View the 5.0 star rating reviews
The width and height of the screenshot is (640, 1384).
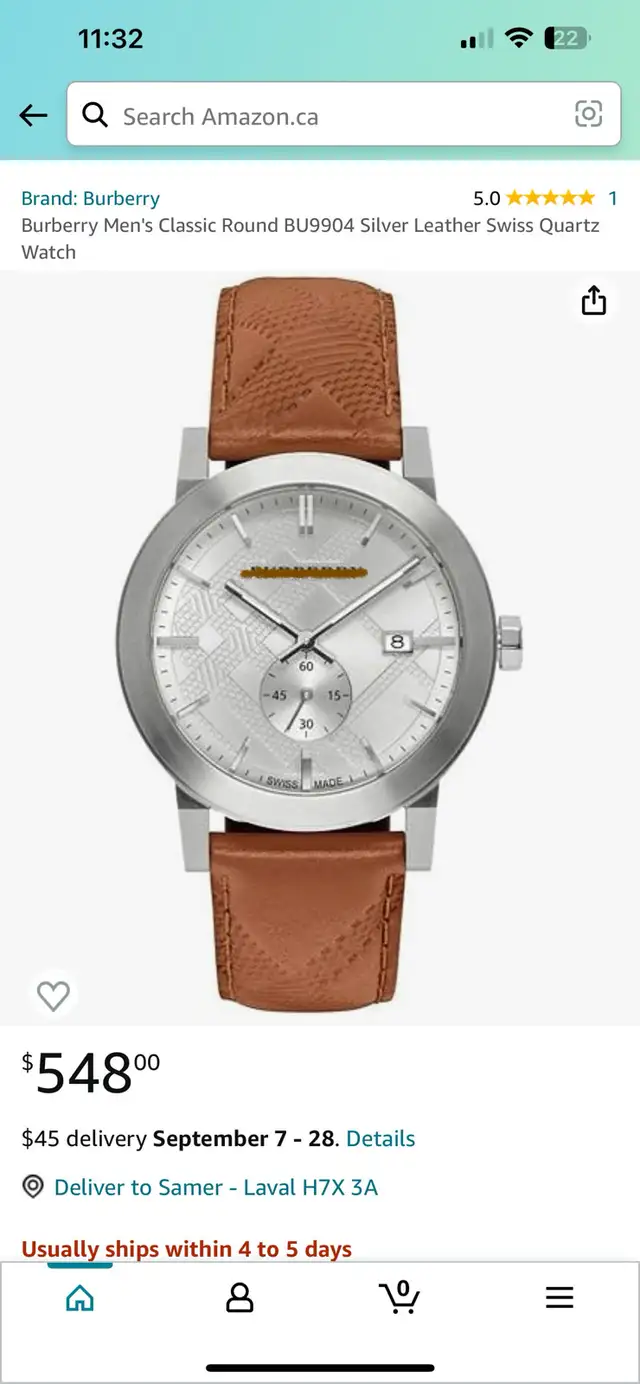pos(545,198)
